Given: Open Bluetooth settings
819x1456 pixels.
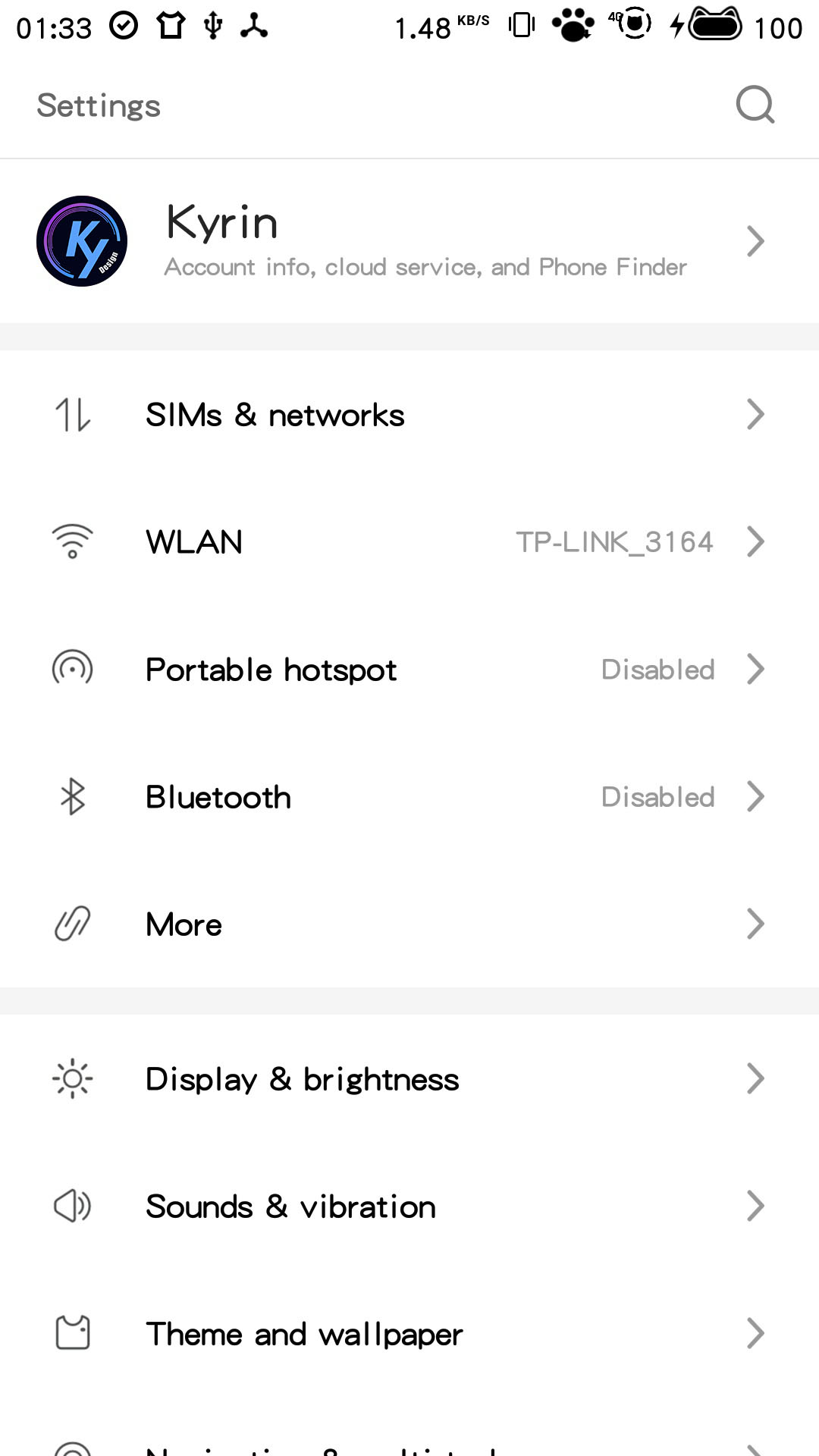Looking at the screenshot, I should 409,797.
